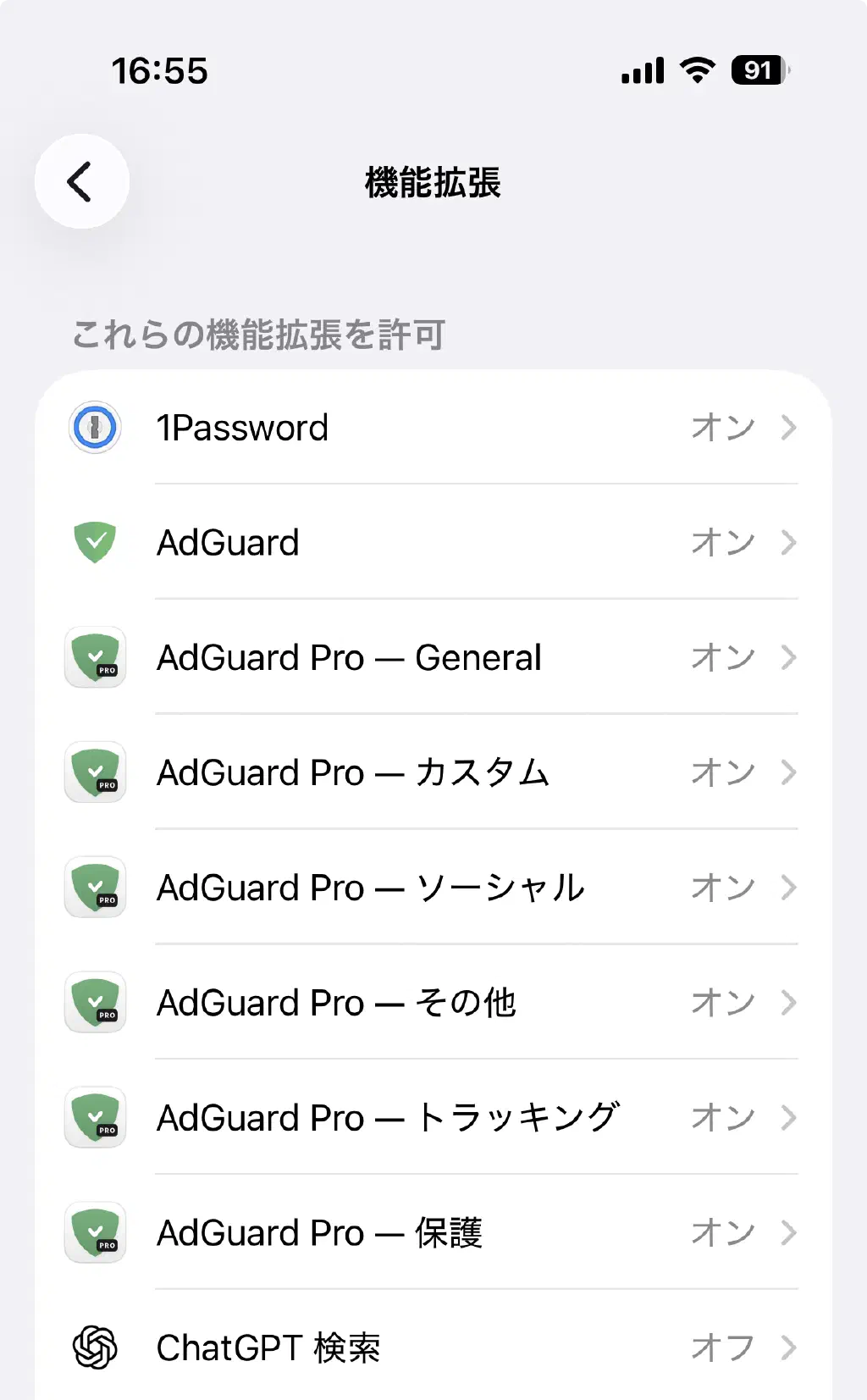Open AdGuard Pro — 保護

[433, 1233]
